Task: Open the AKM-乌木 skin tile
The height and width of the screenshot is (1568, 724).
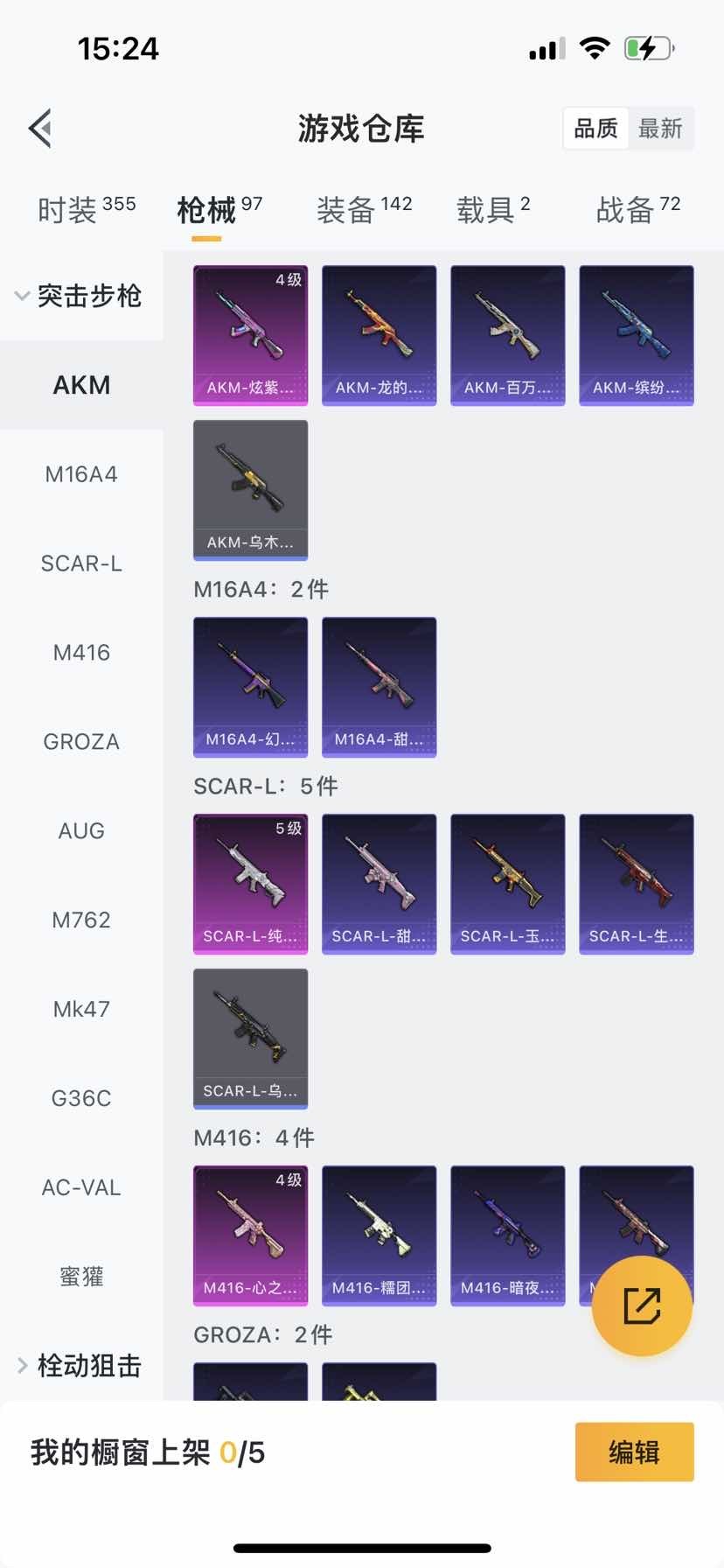Action: (250, 490)
